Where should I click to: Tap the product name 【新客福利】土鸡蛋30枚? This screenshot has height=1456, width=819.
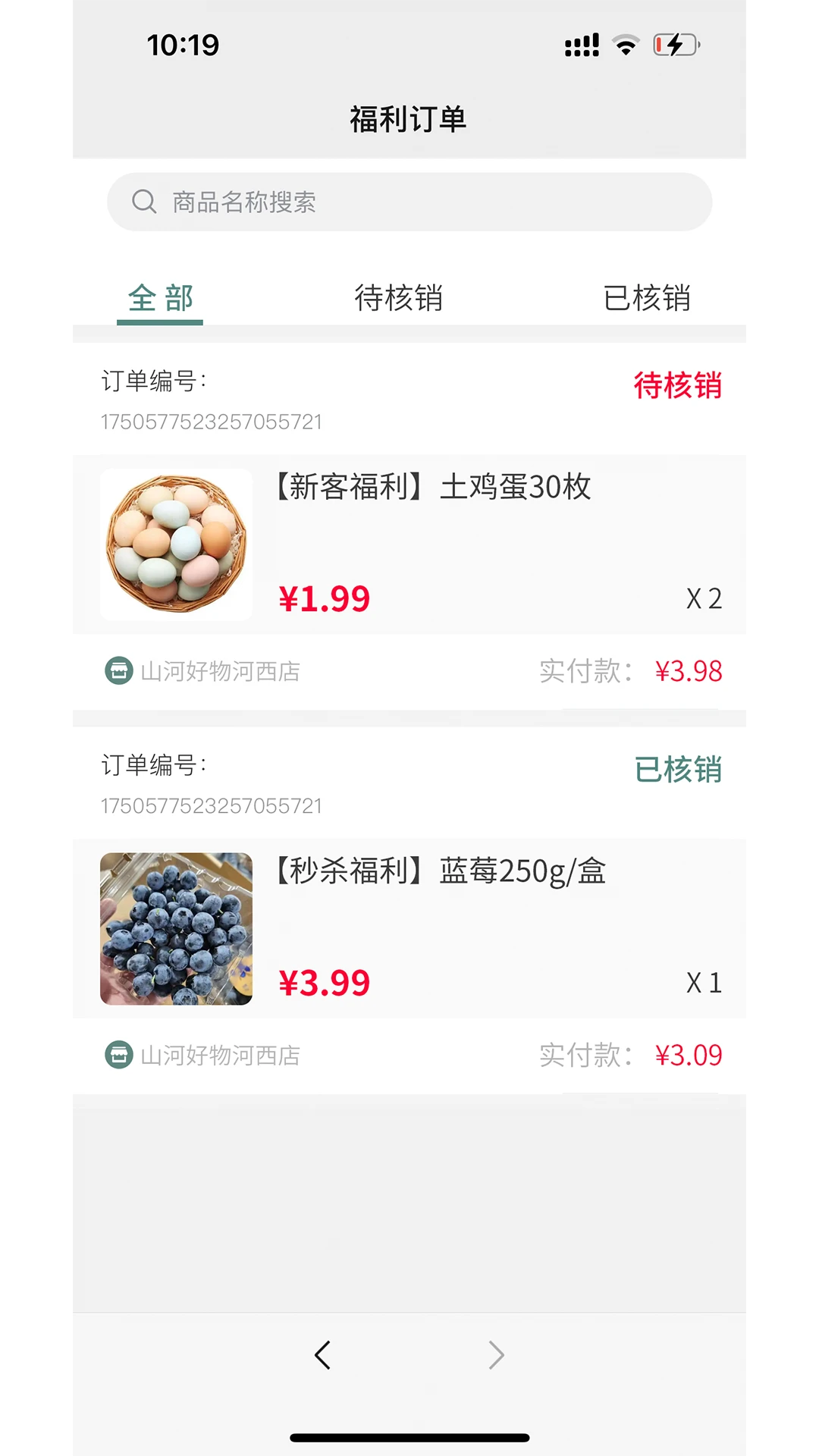pyautogui.click(x=432, y=488)
